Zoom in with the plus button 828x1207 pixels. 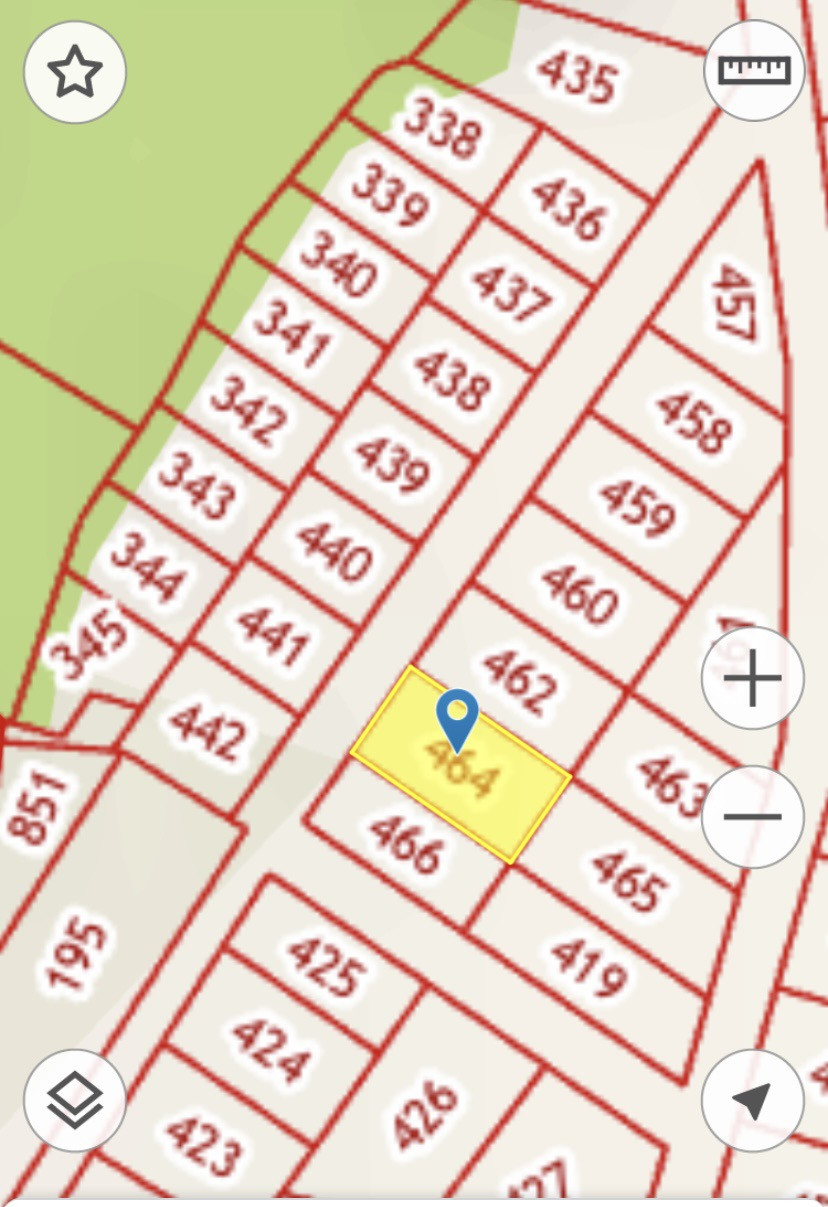tap(752, 678)
